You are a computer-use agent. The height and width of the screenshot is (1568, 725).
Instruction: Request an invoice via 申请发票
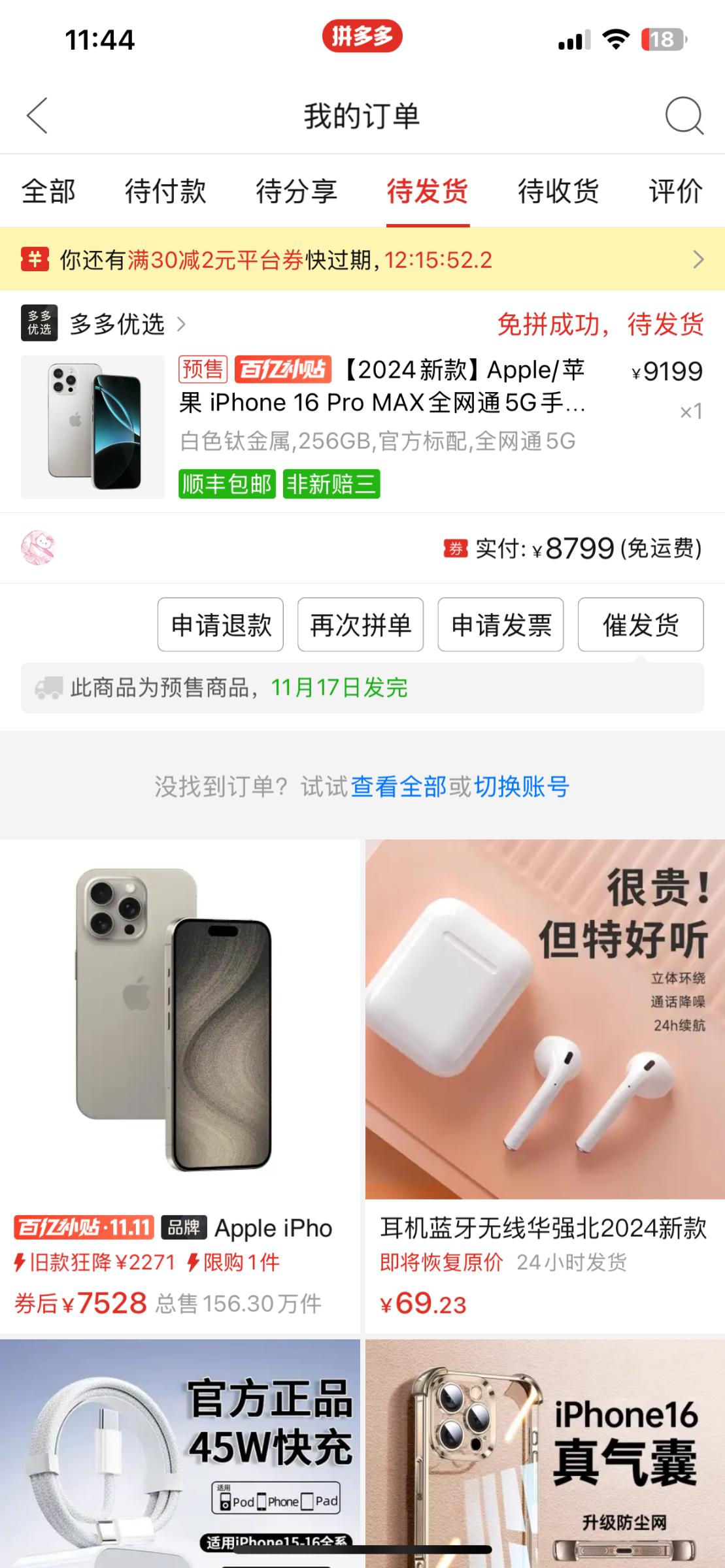(501, 625)
